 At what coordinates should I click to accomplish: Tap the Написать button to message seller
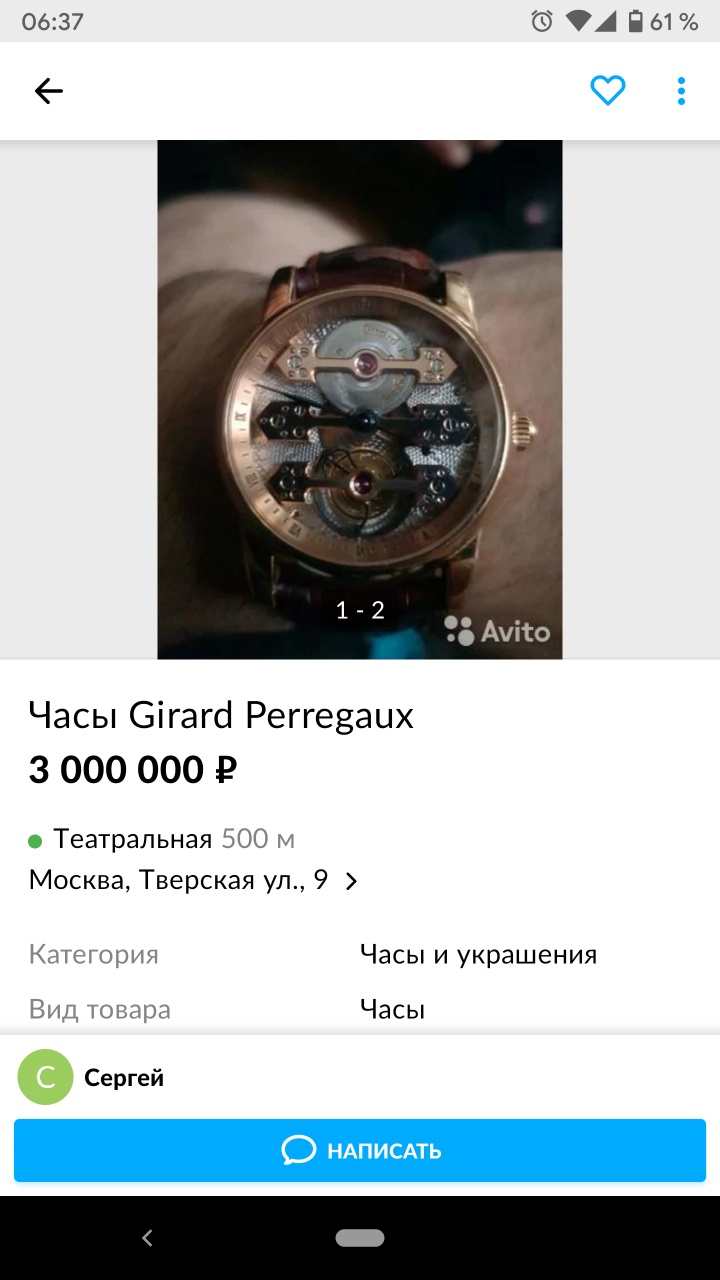pos(360,1150)
